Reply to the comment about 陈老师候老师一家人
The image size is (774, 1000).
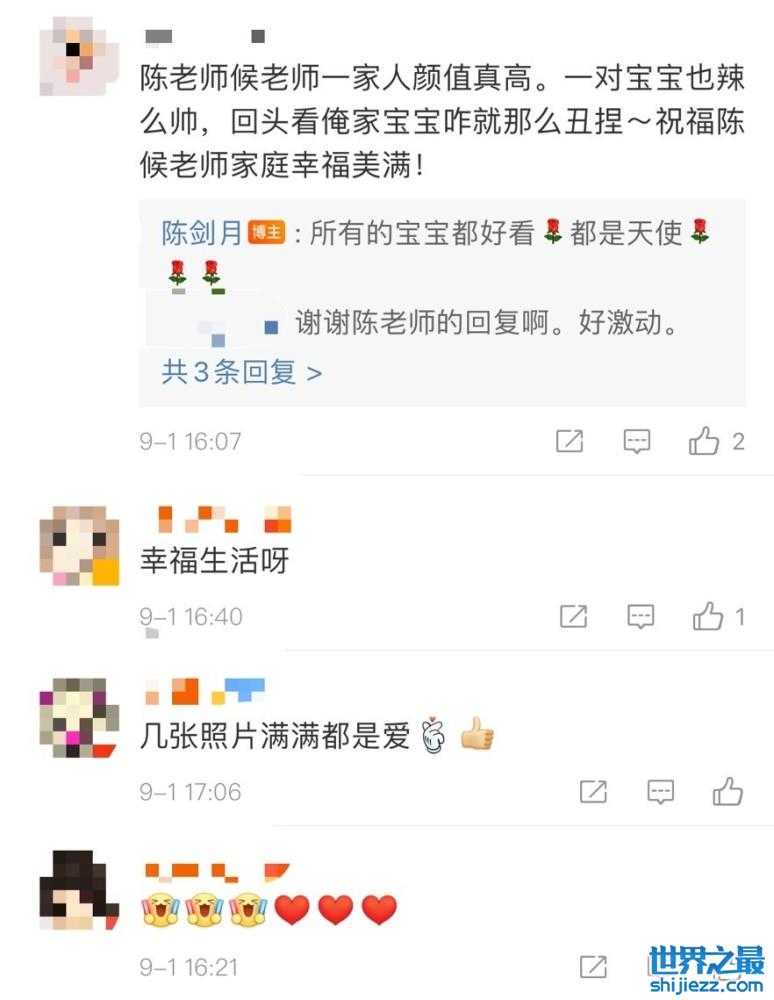637,441
